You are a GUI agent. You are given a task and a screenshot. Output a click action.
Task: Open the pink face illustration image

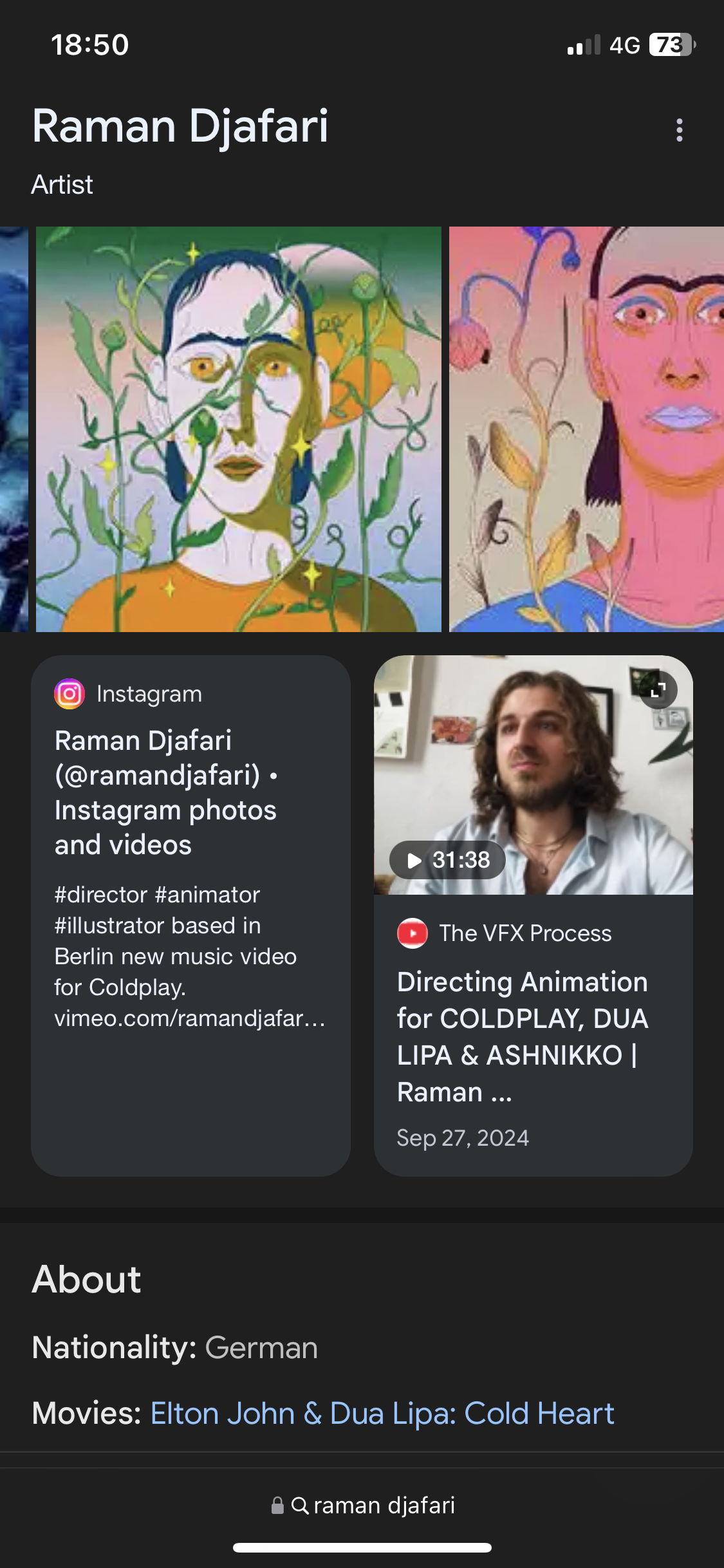tap(586, 429)
